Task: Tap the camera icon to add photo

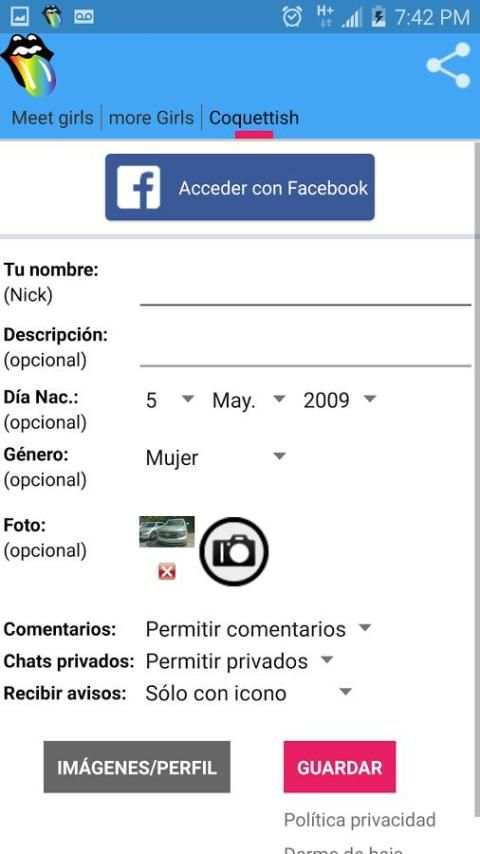Action: 234,551
